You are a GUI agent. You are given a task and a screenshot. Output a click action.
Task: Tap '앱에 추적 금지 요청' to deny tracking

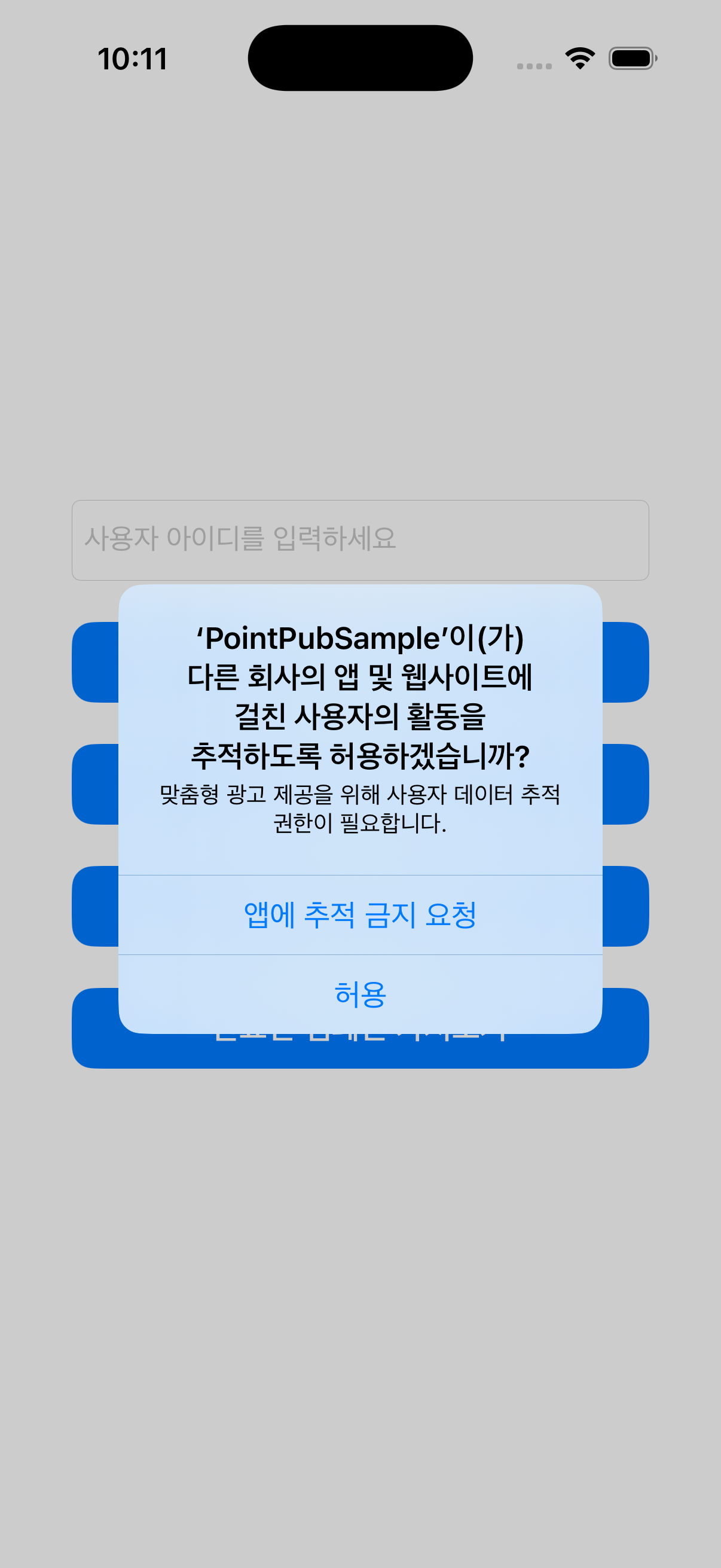(360, 915)
